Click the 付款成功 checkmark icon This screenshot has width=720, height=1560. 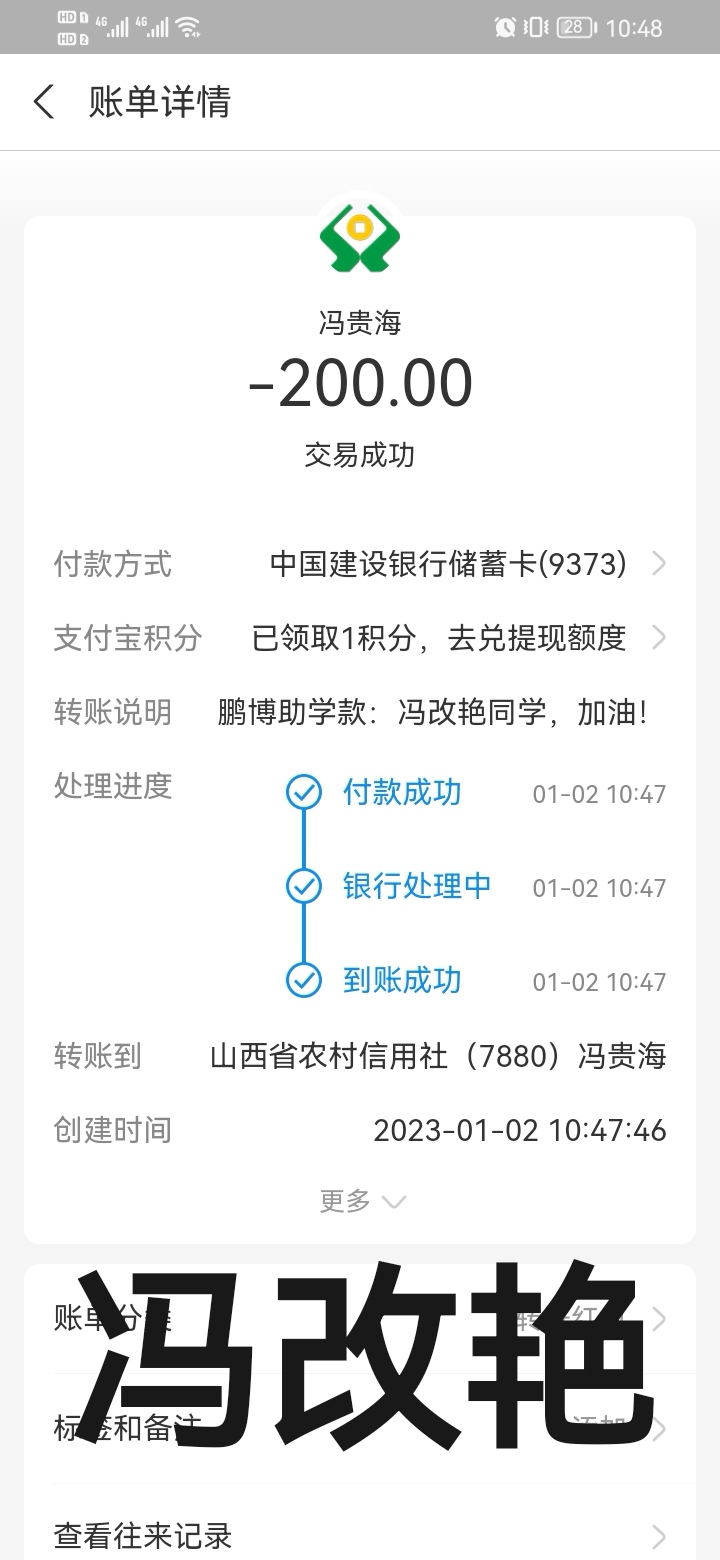click(x=303, y=793)
